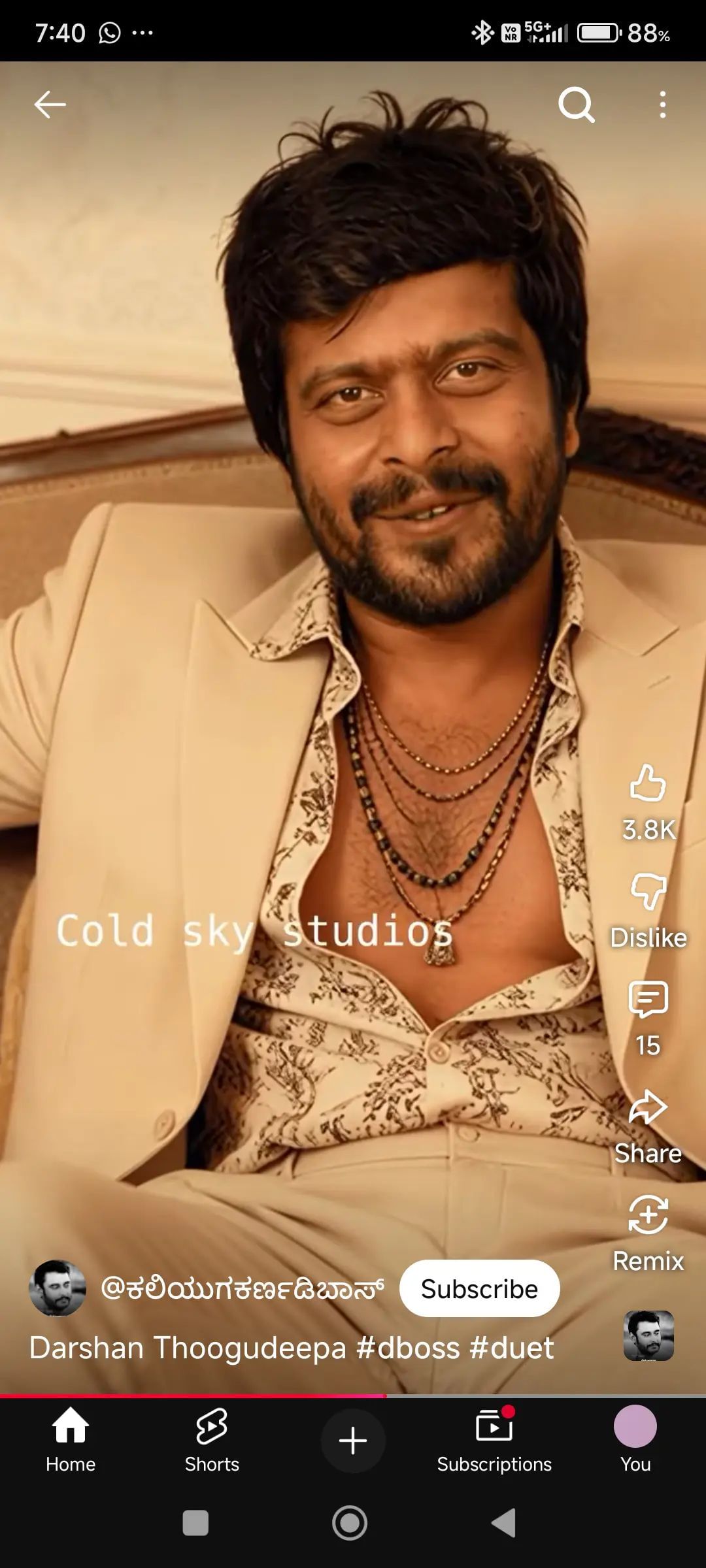706x1568 pixels.
Task: Open the sound thumbnail at bottom right
Action: coord(648,1335)
